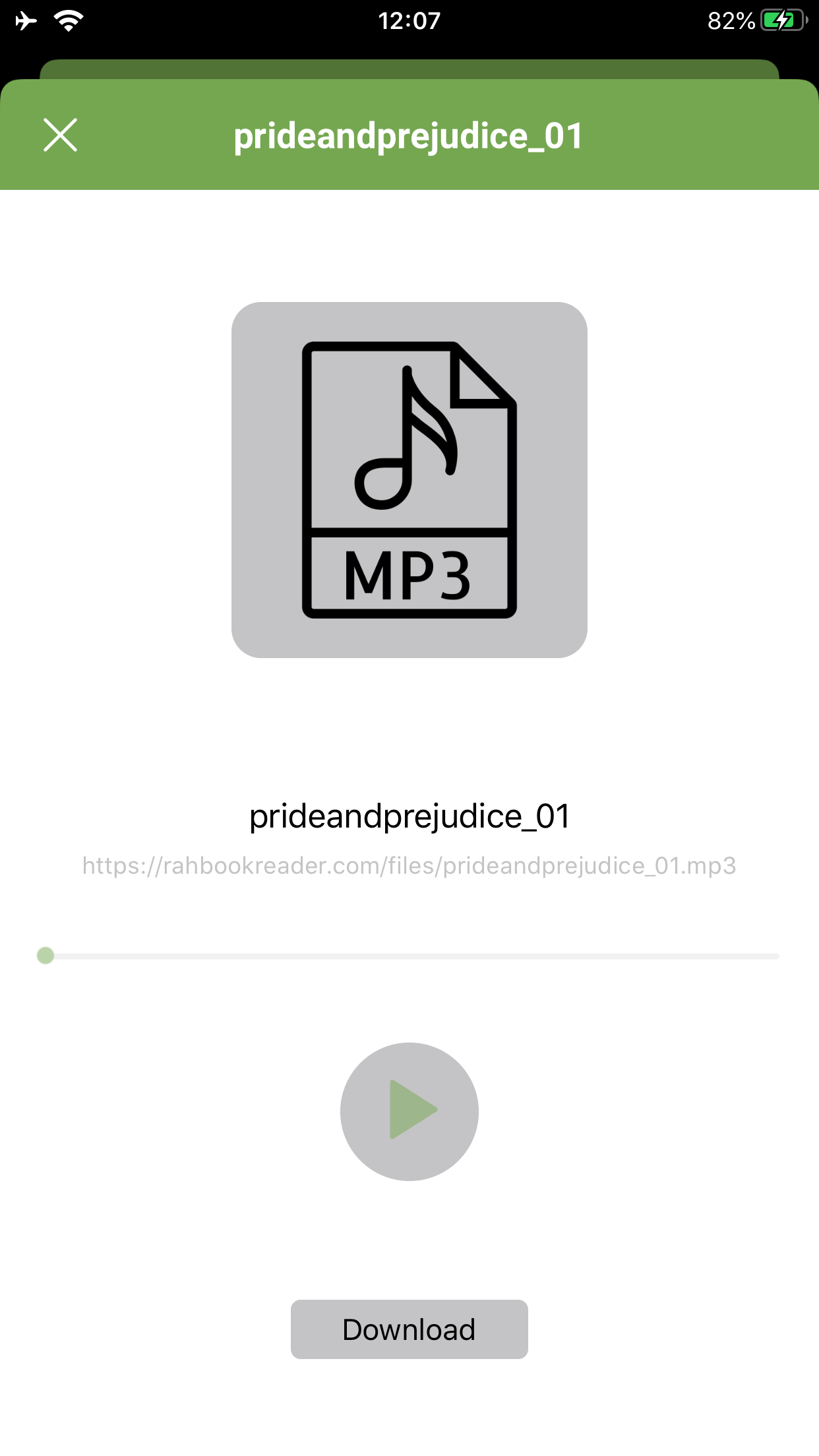This screenshot has height=1456, width=819.
Task: Click the gray rounded file preview card
Action: point(409,478)
